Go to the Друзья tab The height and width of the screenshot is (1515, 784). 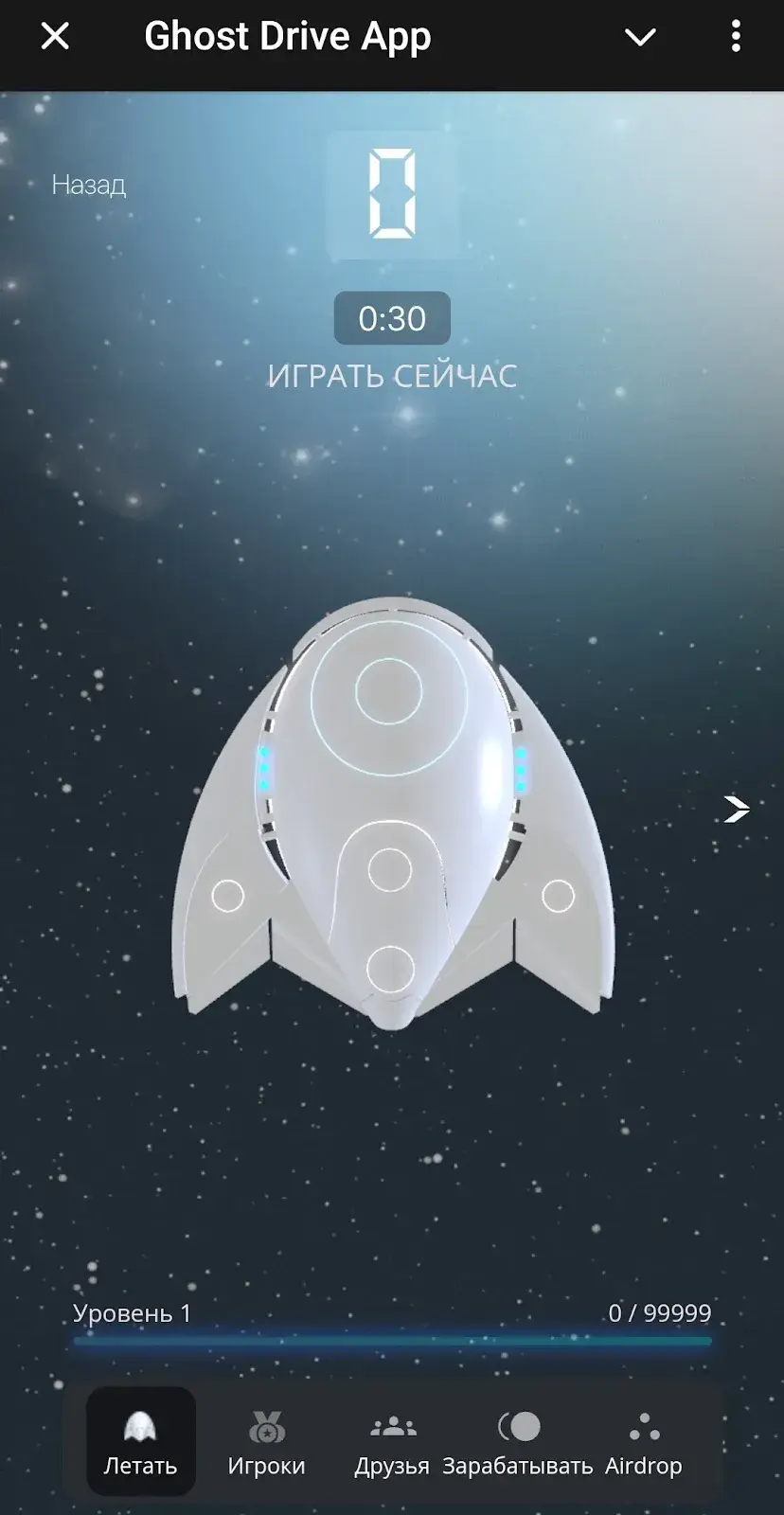392,1442
